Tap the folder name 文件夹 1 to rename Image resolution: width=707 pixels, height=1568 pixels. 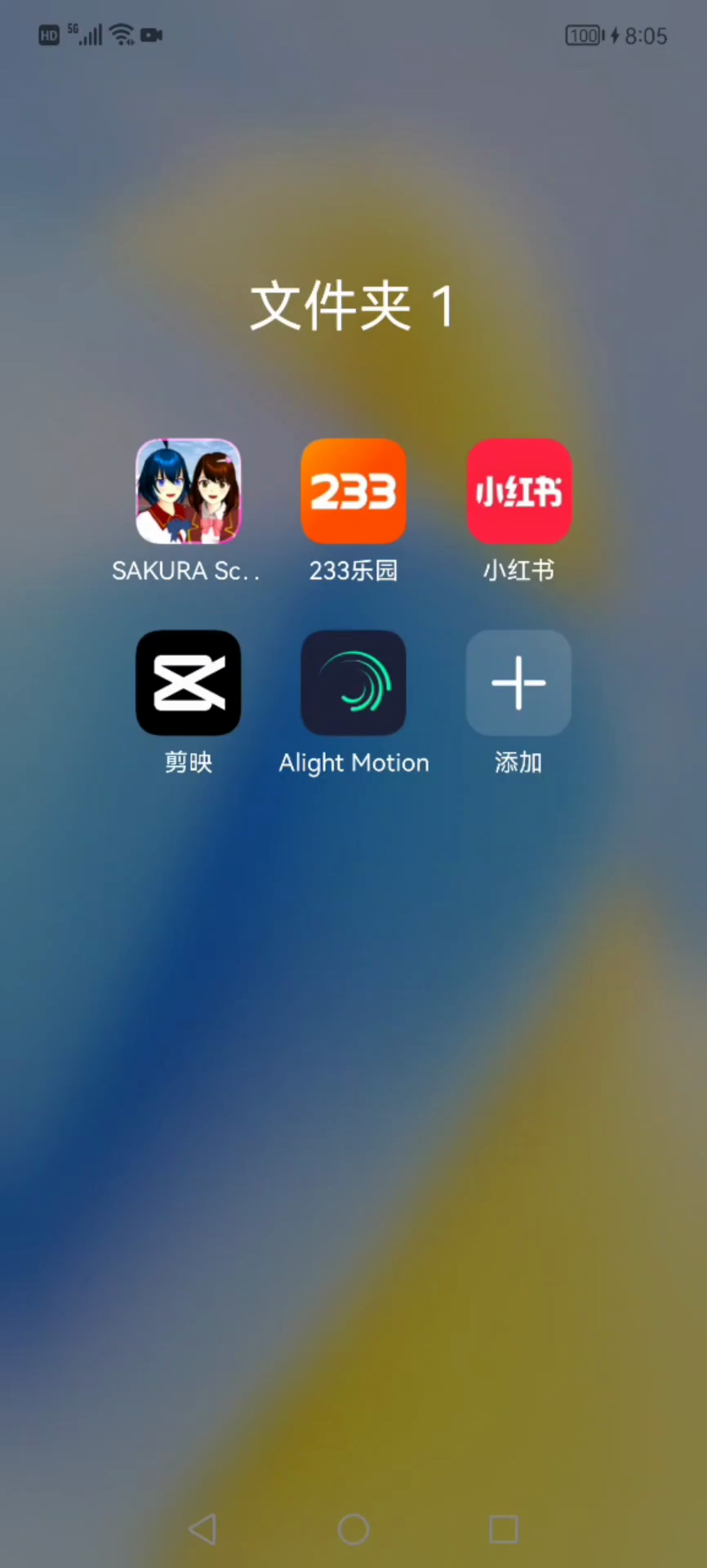[x=352, y=307]
